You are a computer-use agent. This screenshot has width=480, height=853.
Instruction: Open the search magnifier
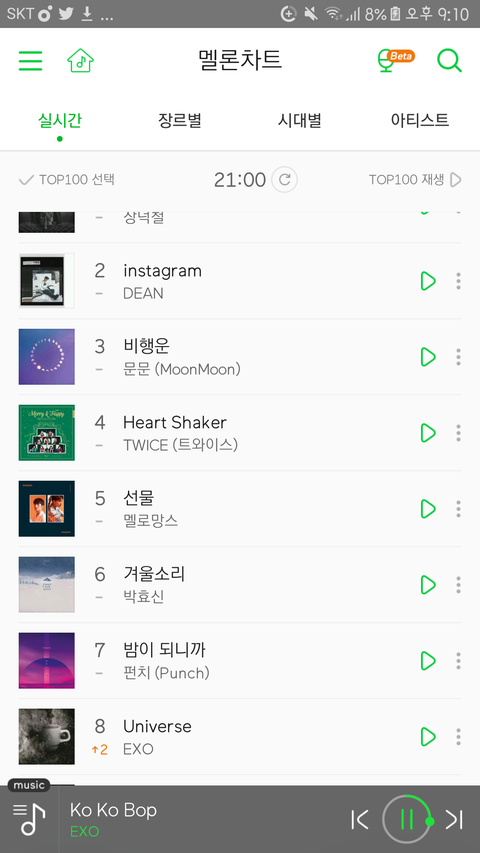pos(450,60)
